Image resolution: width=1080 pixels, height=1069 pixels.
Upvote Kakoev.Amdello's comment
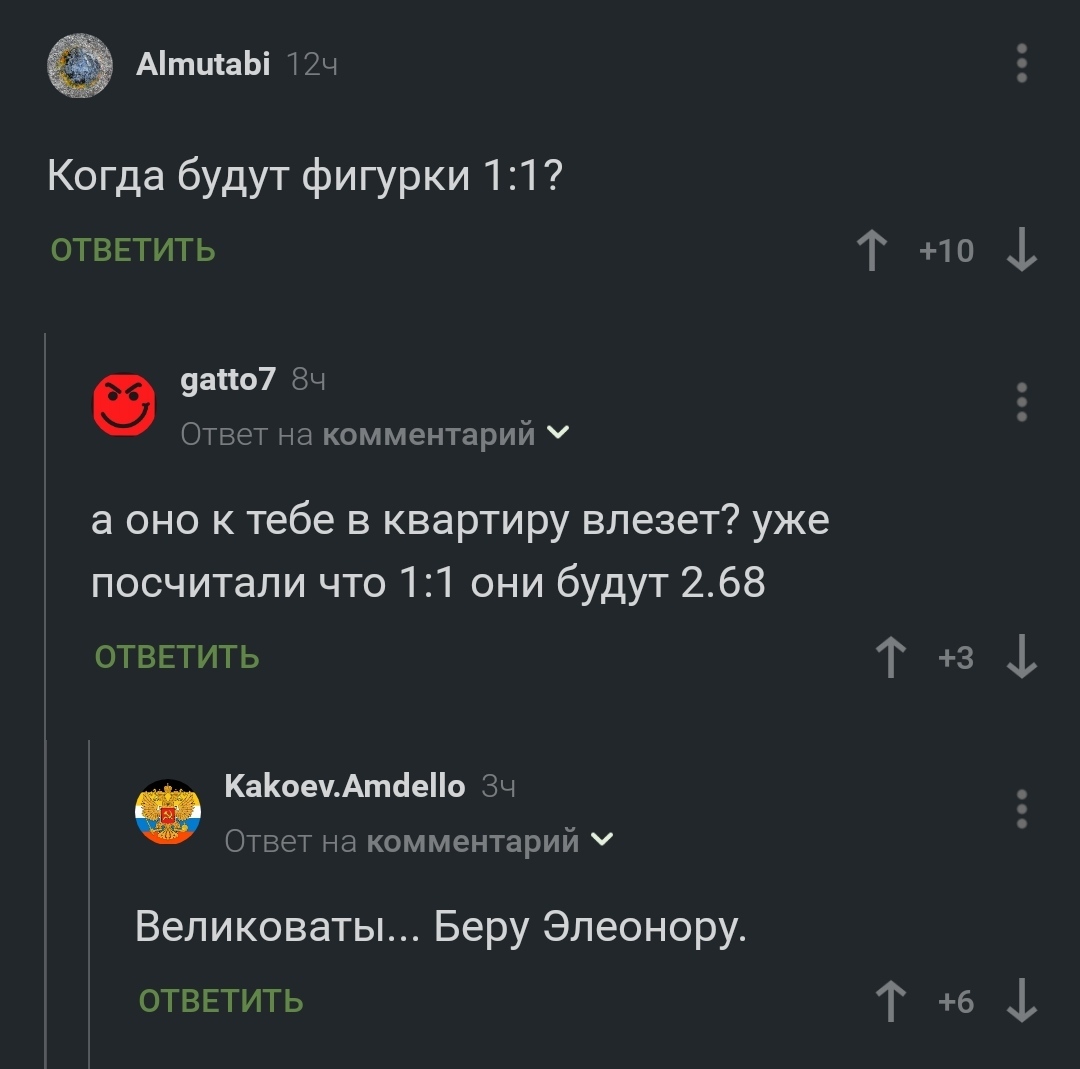(891, 1001)
